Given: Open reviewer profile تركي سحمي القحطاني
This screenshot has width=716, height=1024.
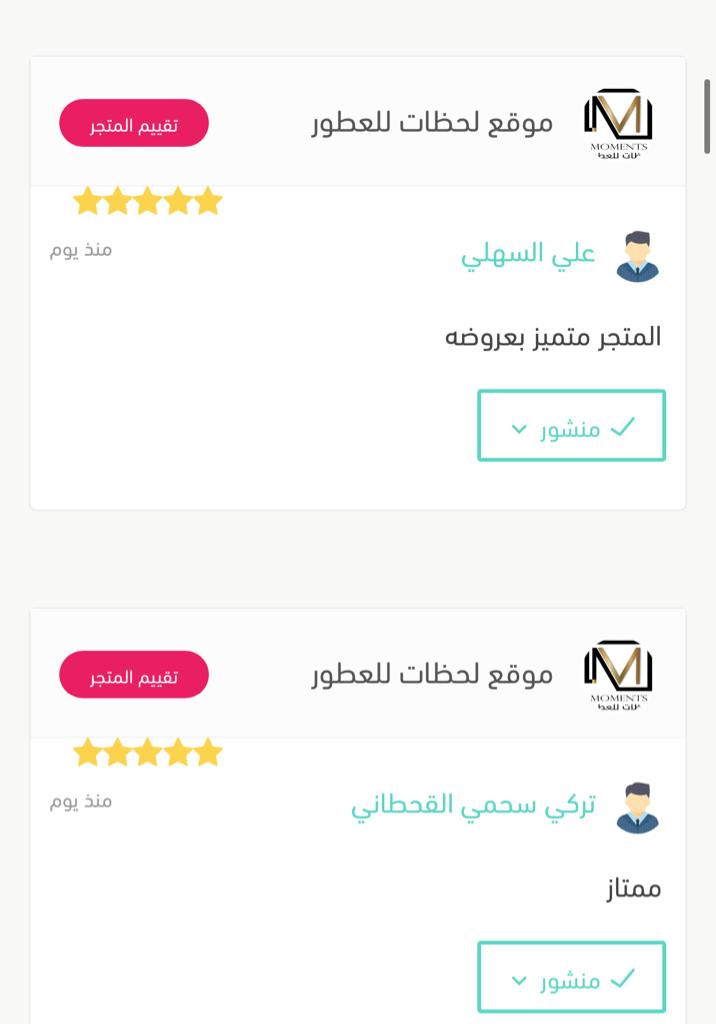Looking at the screenshot, I should coord(473,806).
